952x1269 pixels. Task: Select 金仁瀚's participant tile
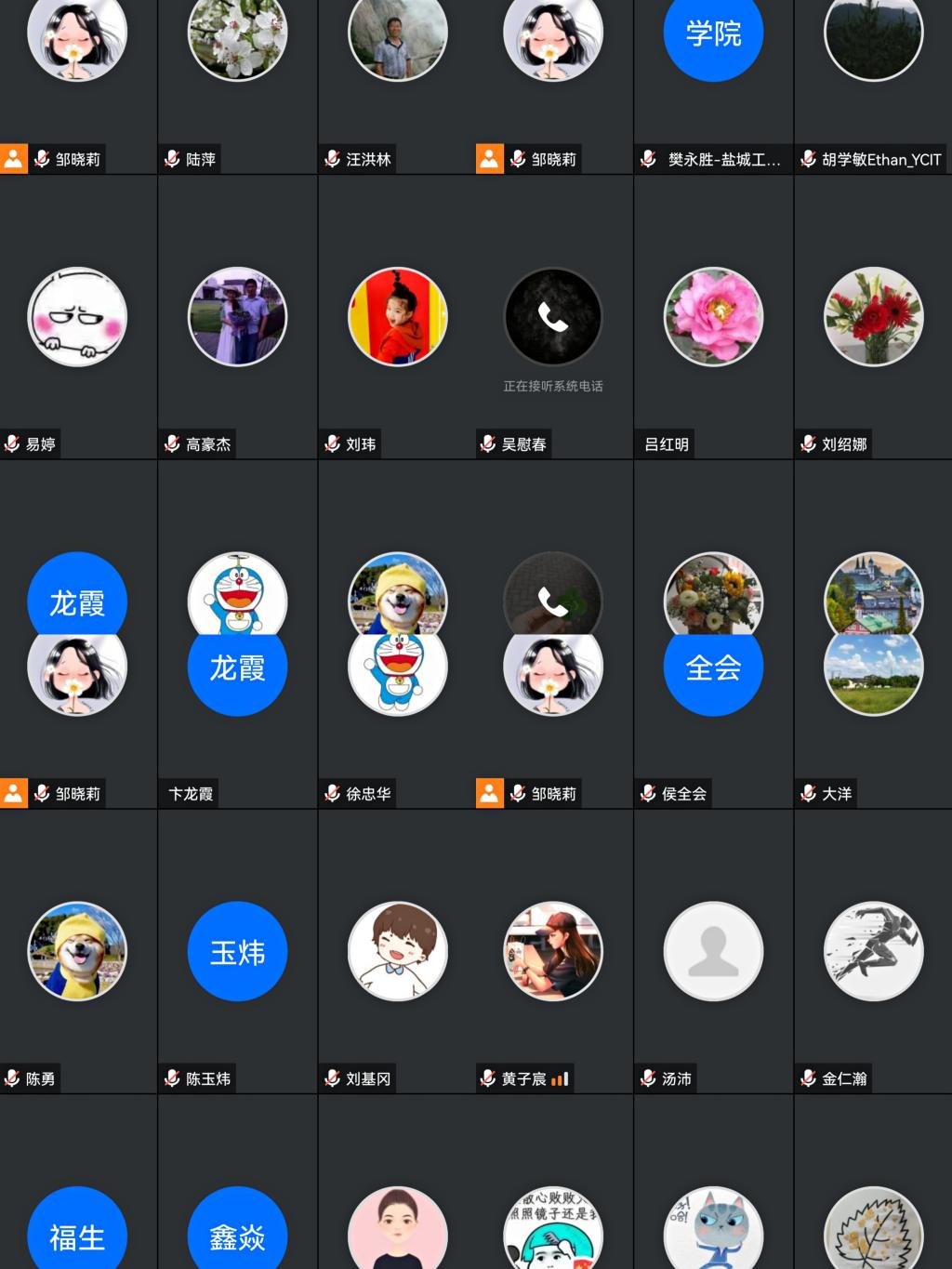click(873, 951)
